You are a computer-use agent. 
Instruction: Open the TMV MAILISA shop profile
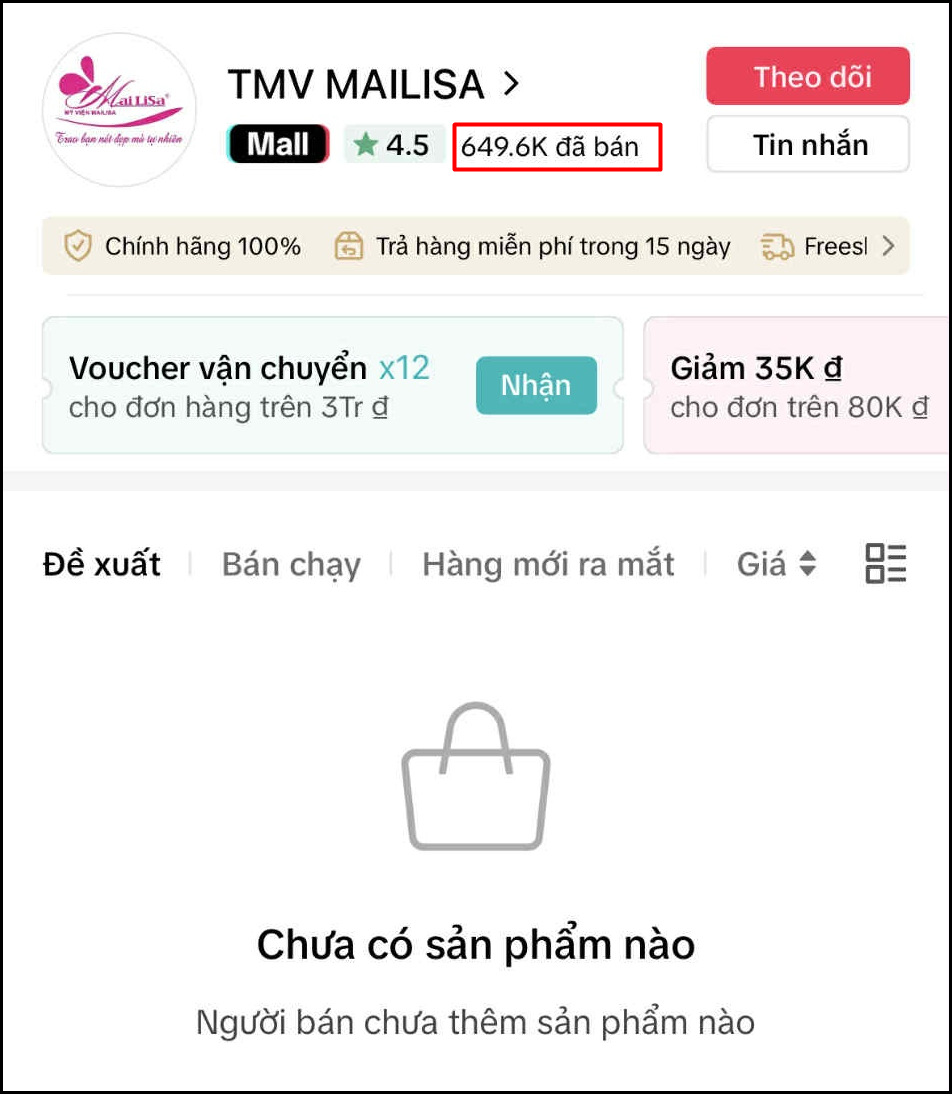pos(374,84)
